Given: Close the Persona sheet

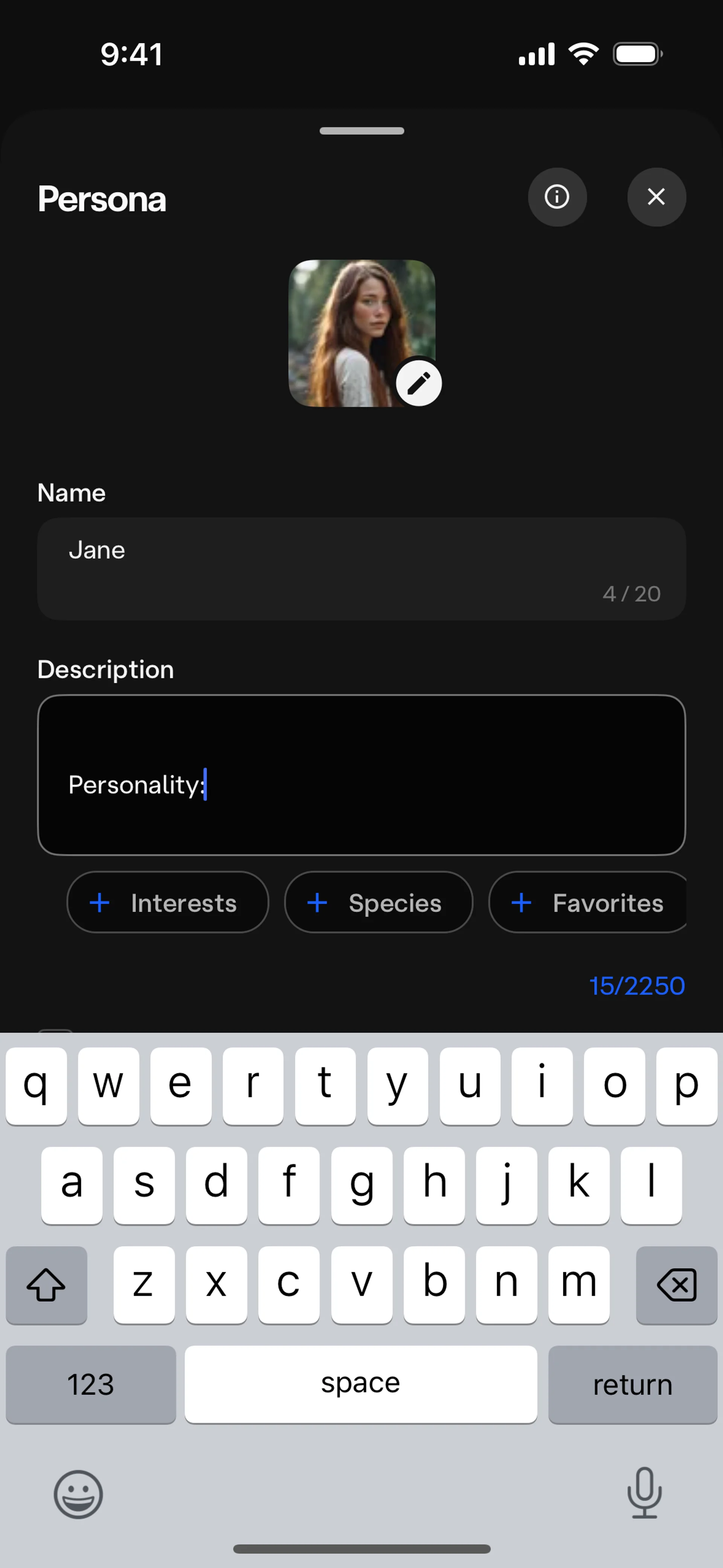Looking at the screenshot, I should [656, 197].
